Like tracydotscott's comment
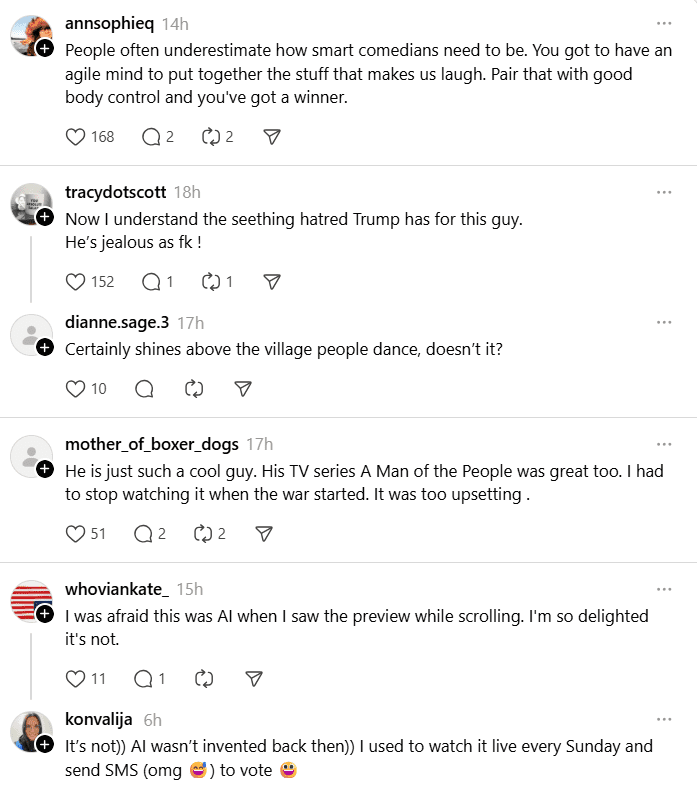The height and width of the screenshot is (789, 697). click(x=76, y=282)
